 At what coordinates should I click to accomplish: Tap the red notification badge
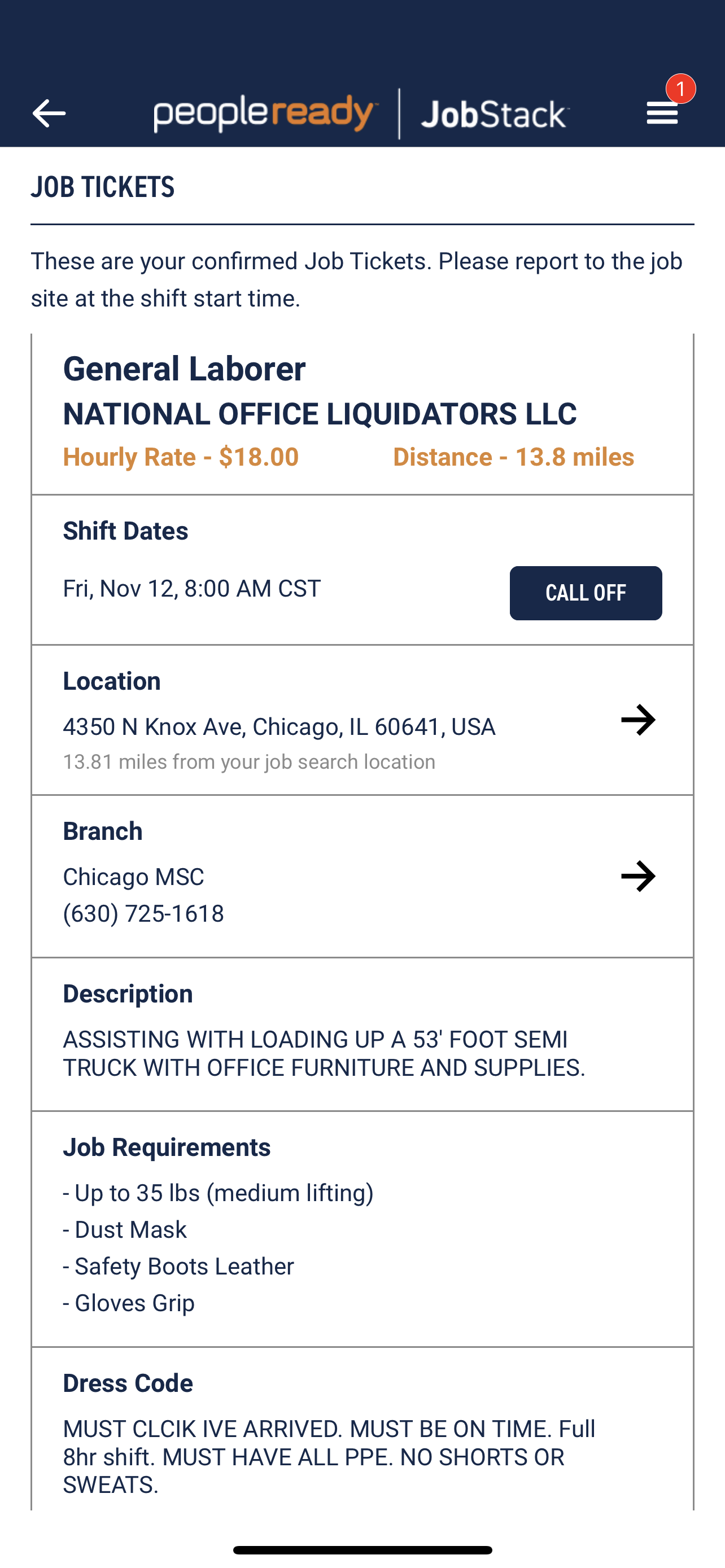680,89
